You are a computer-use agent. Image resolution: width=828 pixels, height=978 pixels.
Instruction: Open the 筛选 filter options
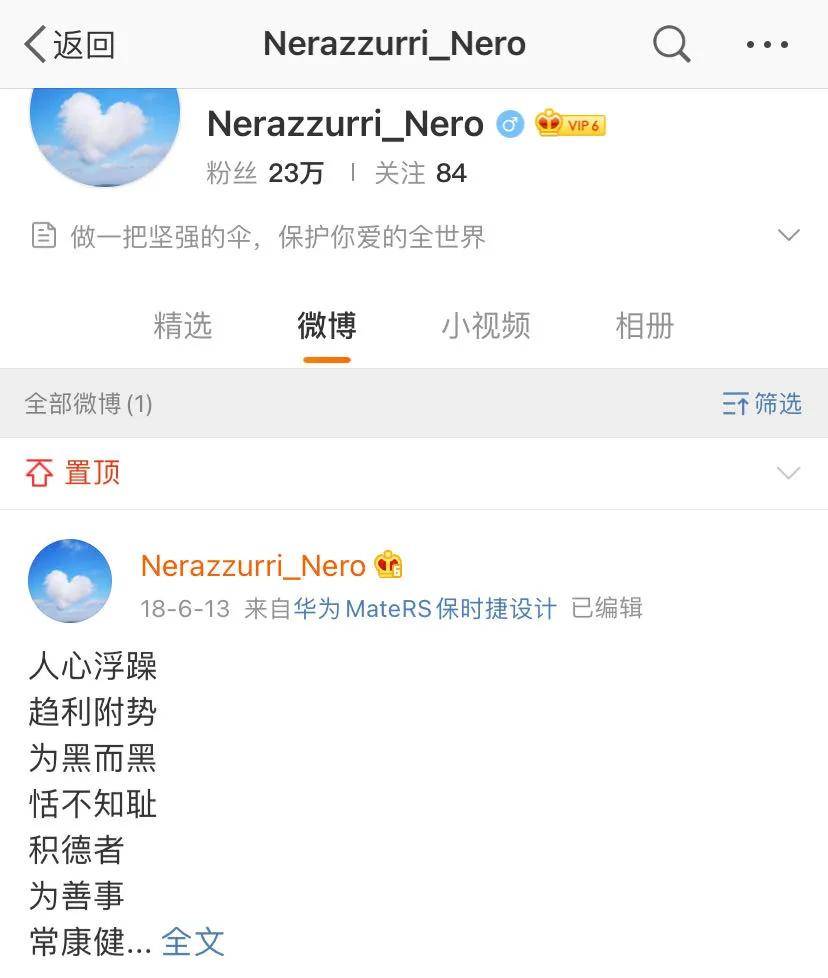pos(762,403)
